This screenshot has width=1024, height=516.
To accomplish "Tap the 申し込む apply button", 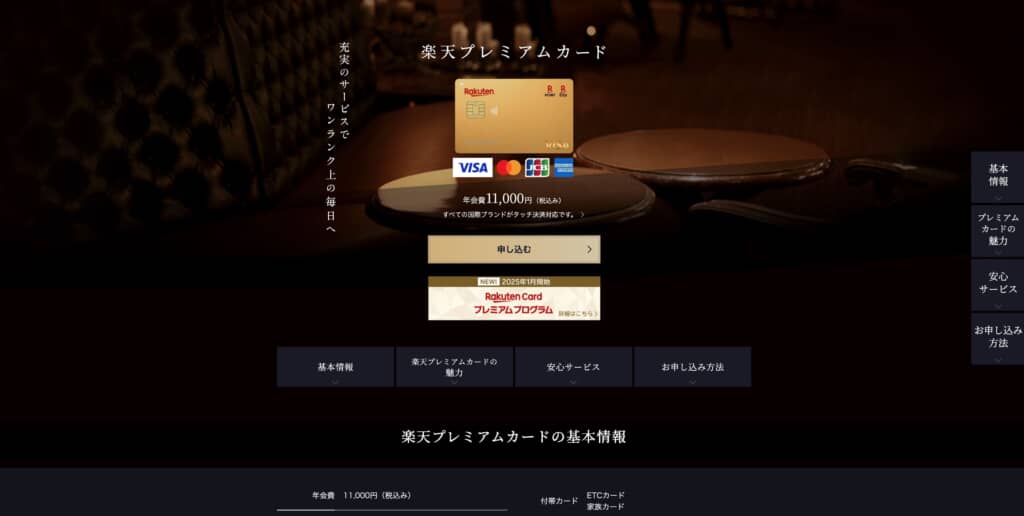I will pos(514,249).
